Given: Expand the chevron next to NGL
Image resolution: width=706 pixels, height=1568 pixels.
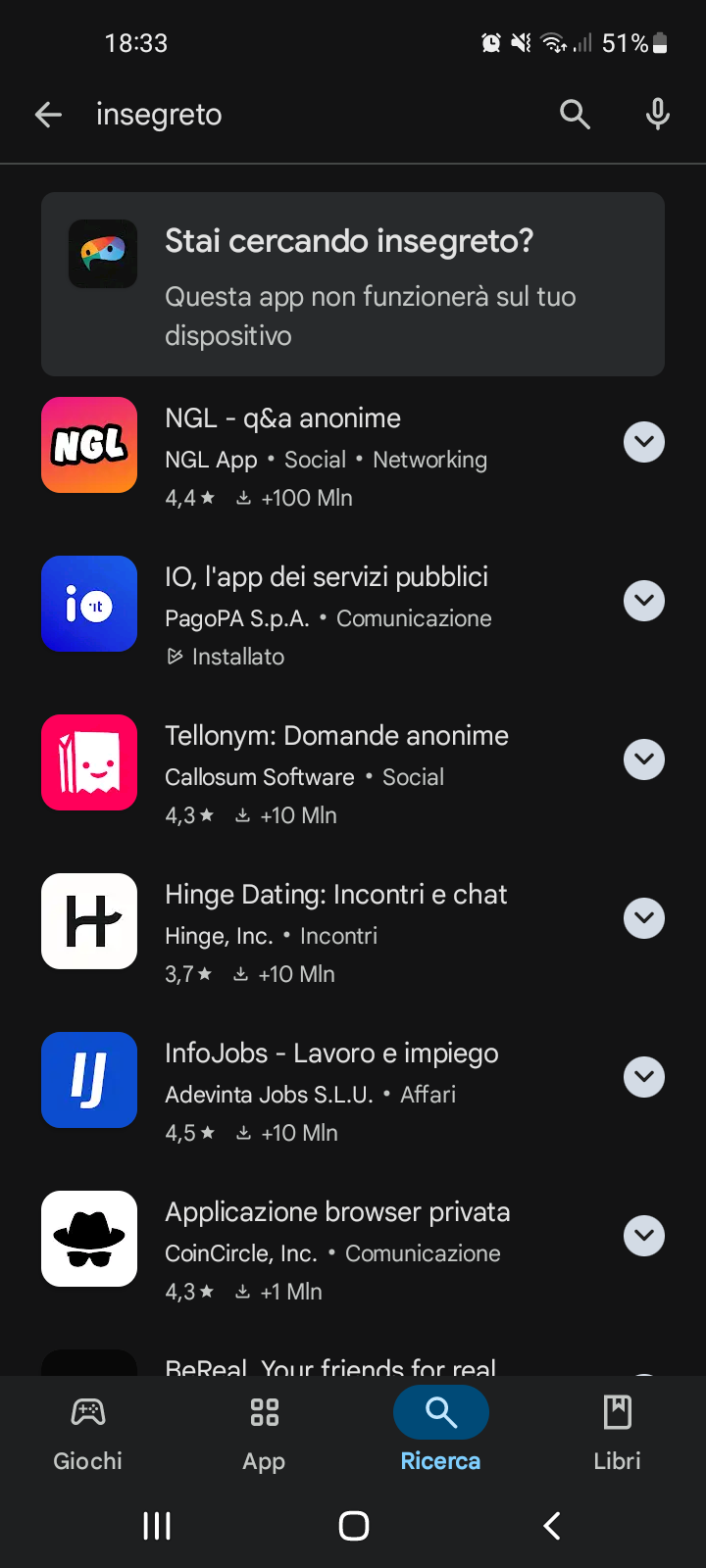Looking at the screenshot, I should pos(644,442).
